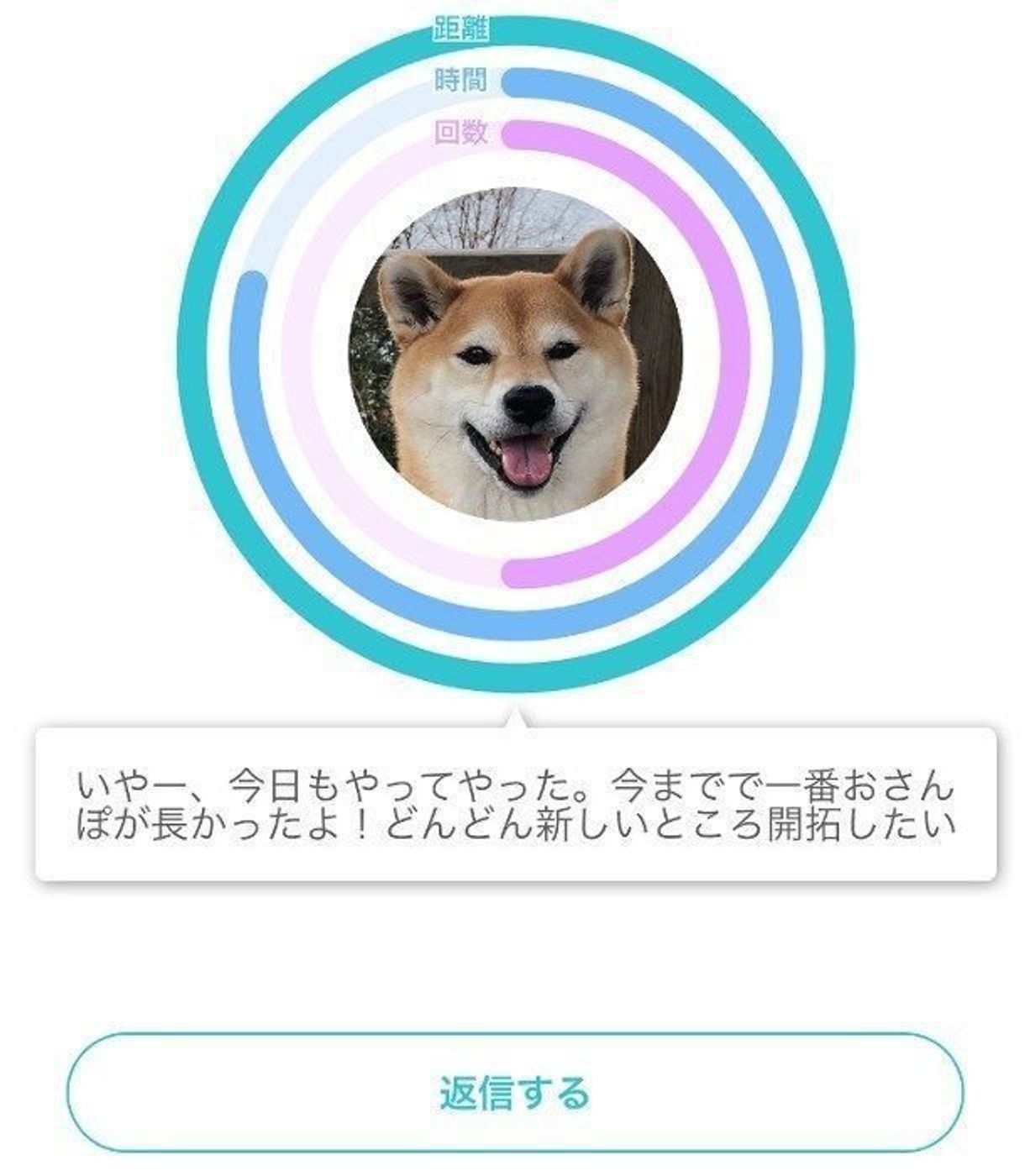Tap the blue time progress arc endpoint

pos(255,277)
